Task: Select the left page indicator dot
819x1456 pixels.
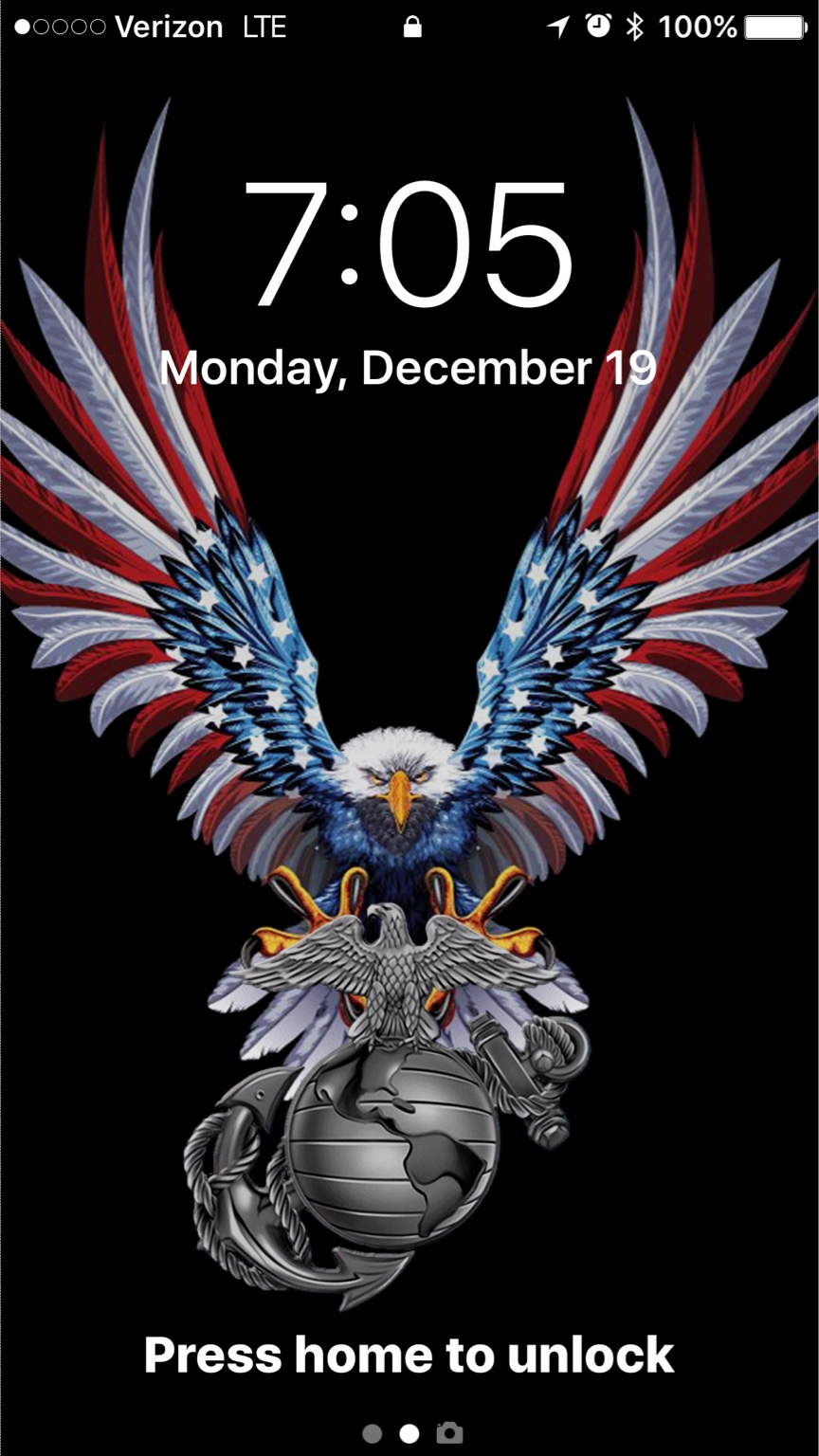Action: 372,1433
